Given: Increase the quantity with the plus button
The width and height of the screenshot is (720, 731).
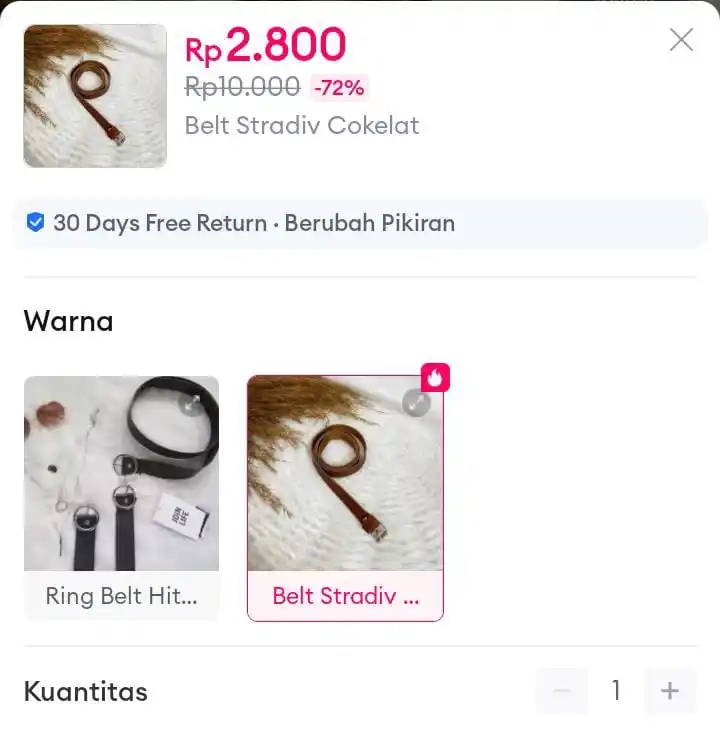Looking at the screenshot, I should tap(670, 691).
